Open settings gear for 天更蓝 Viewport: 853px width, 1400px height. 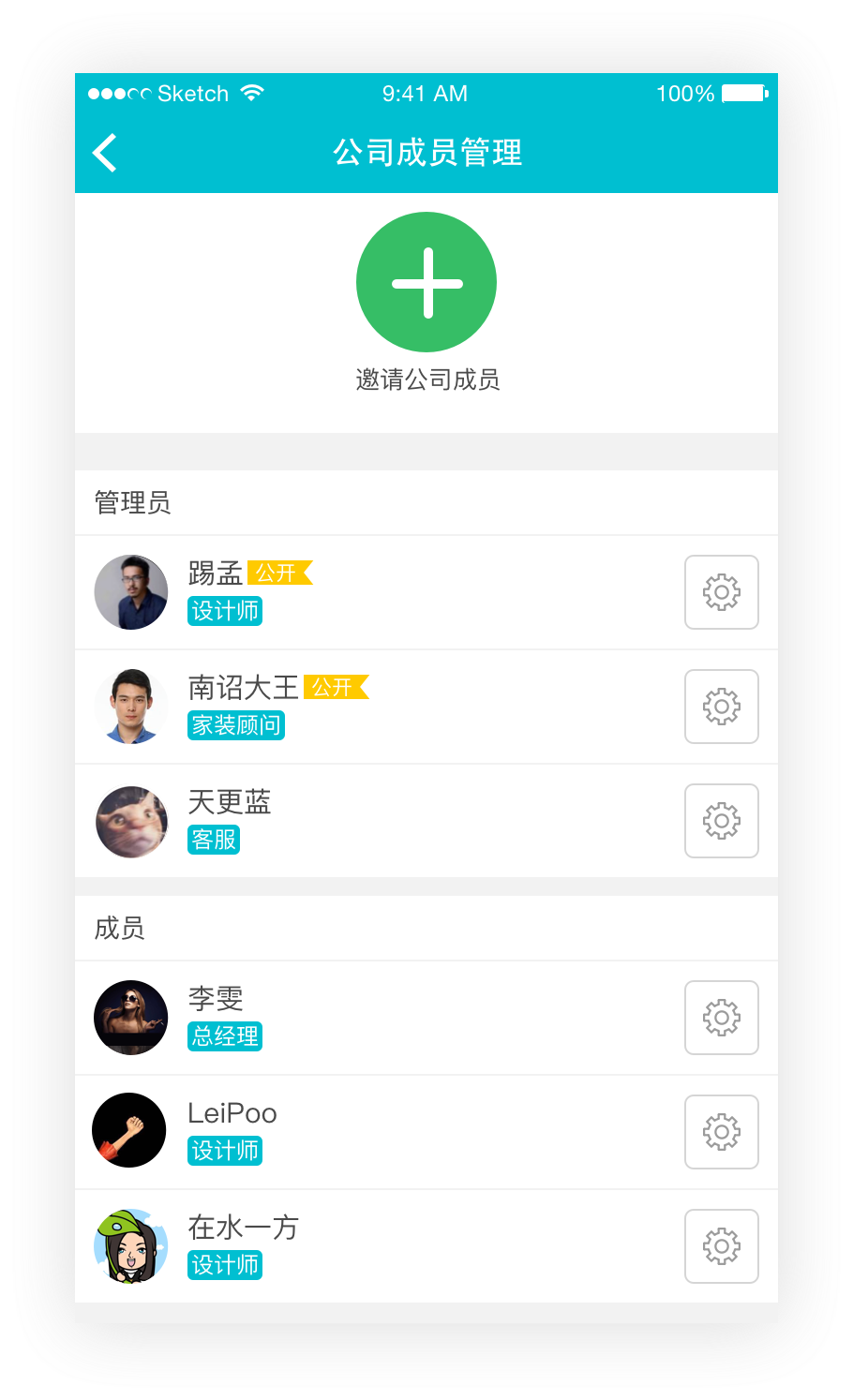(x=721, y=821)
